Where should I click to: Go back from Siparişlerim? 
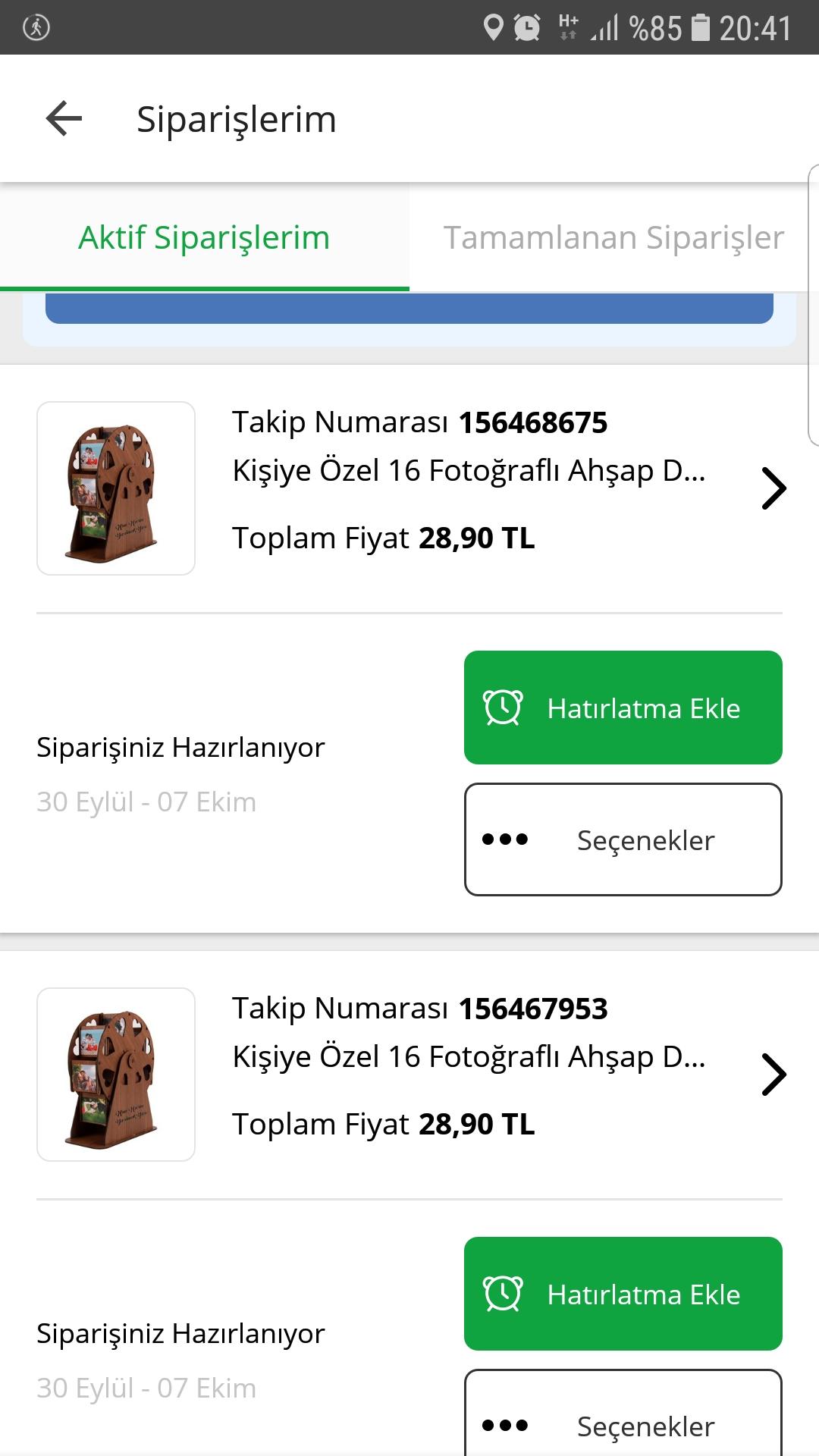pos(64,118)
